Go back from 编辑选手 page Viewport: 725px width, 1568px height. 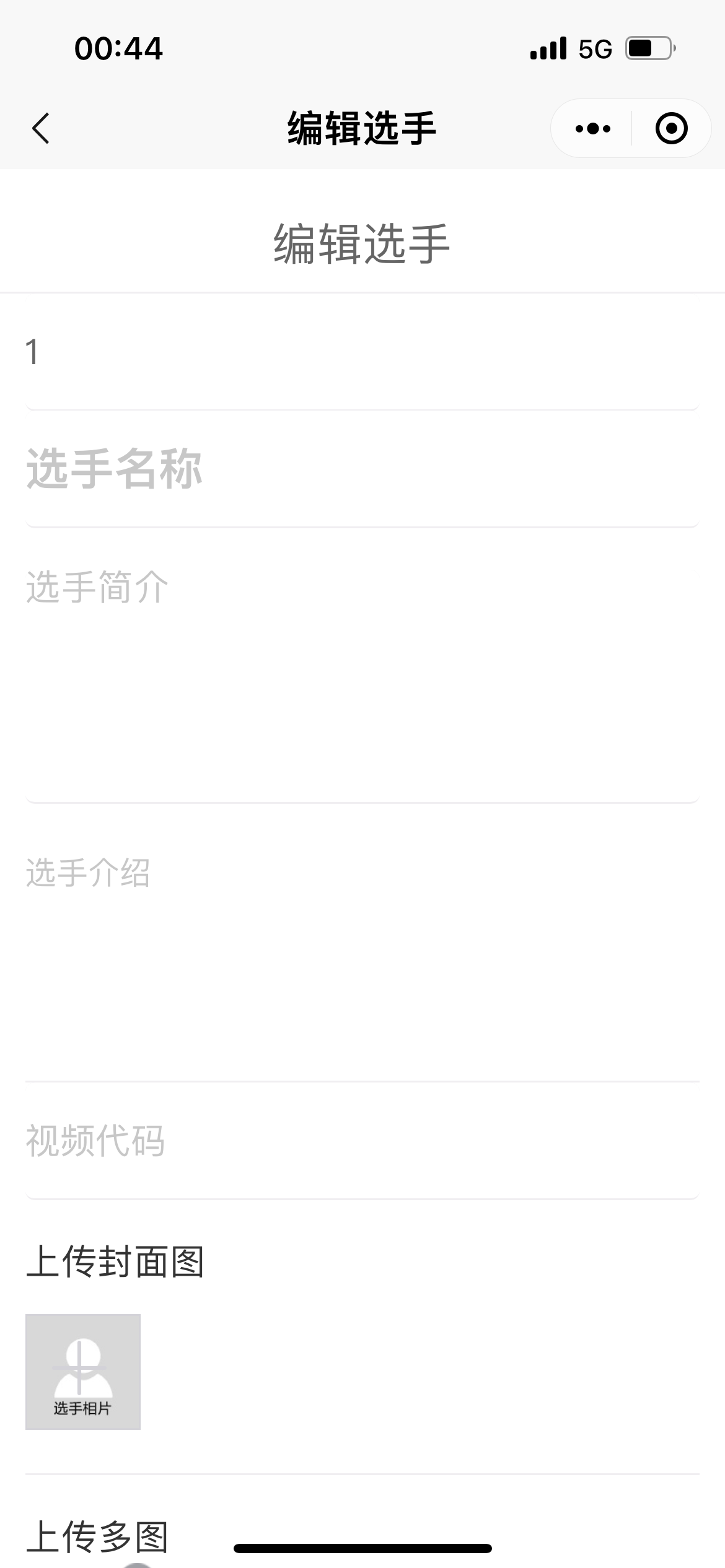click(41, 129)
